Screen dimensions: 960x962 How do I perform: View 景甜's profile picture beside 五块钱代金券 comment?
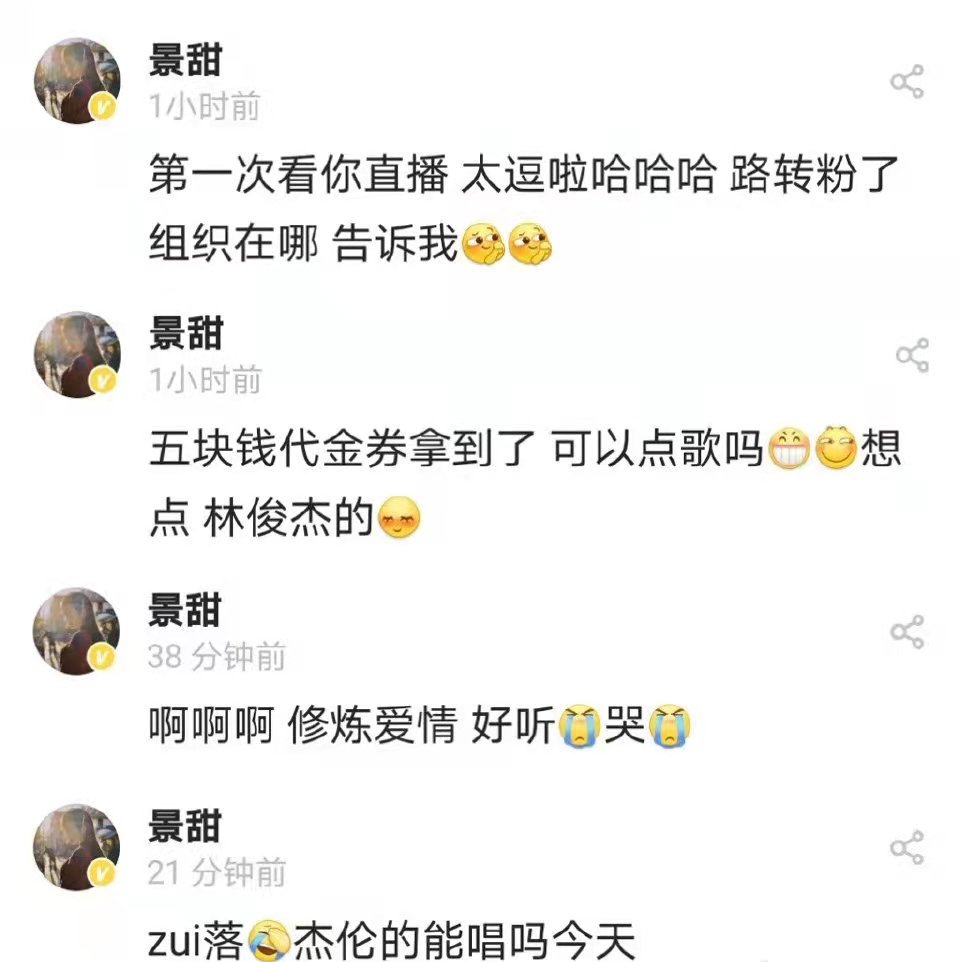tap(77, 355)
